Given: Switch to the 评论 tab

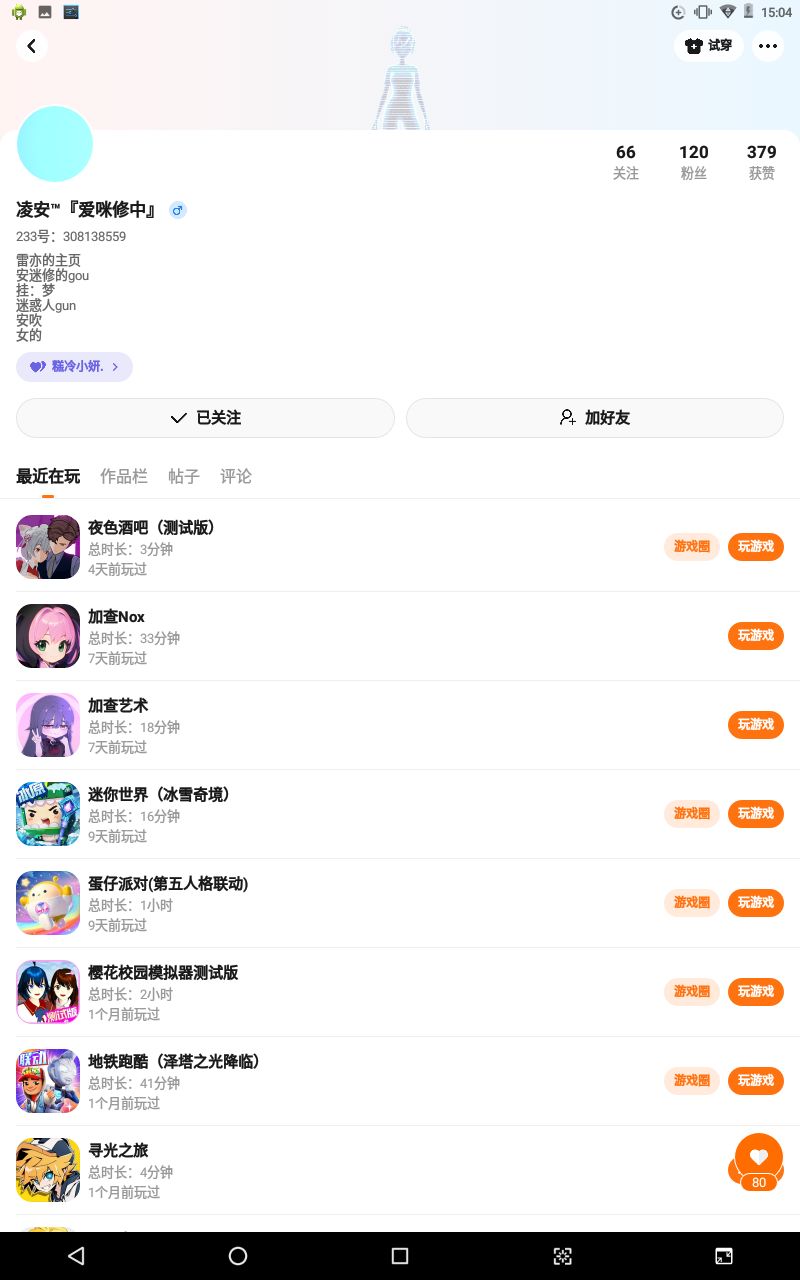Looking at the screenshot, I should 236,477.
